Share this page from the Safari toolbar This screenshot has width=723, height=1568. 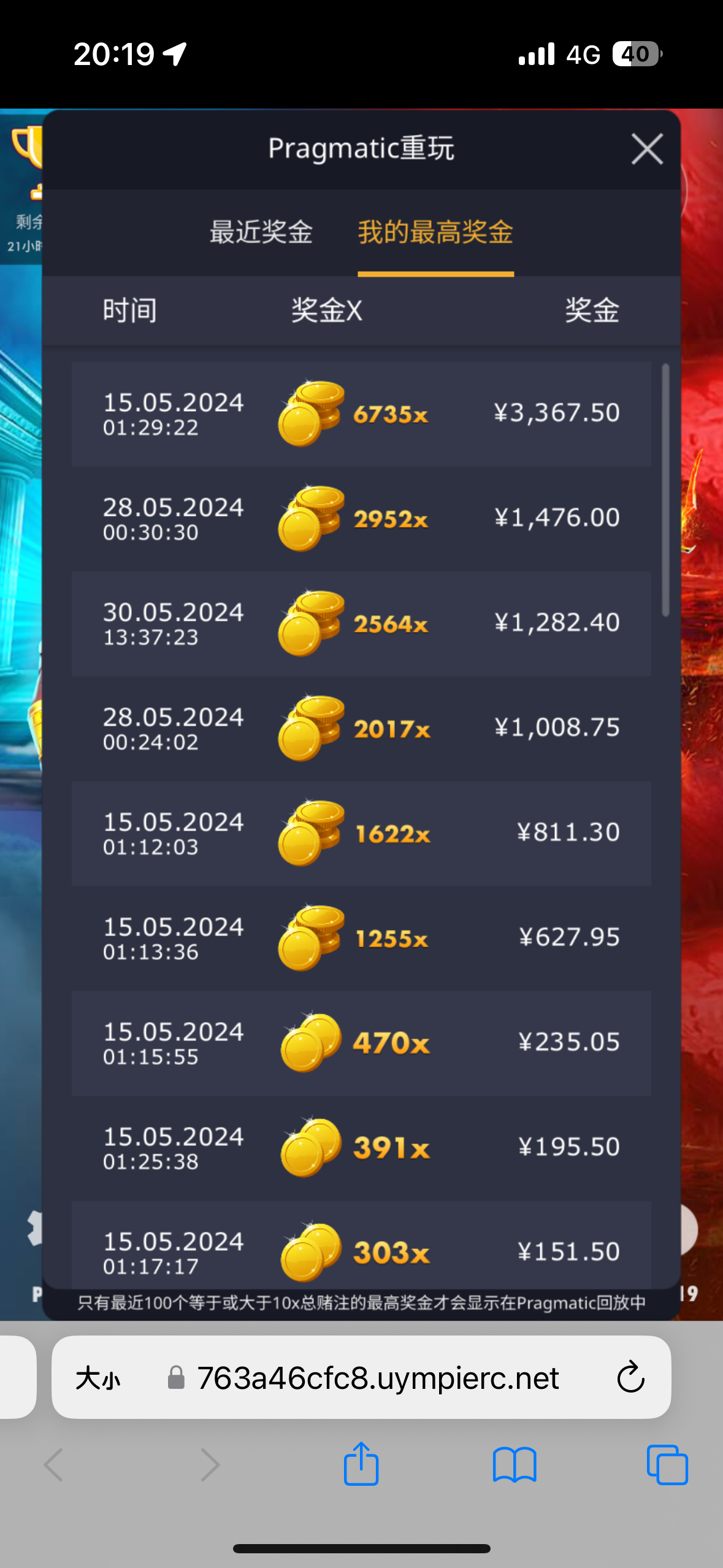[361, 1464]
